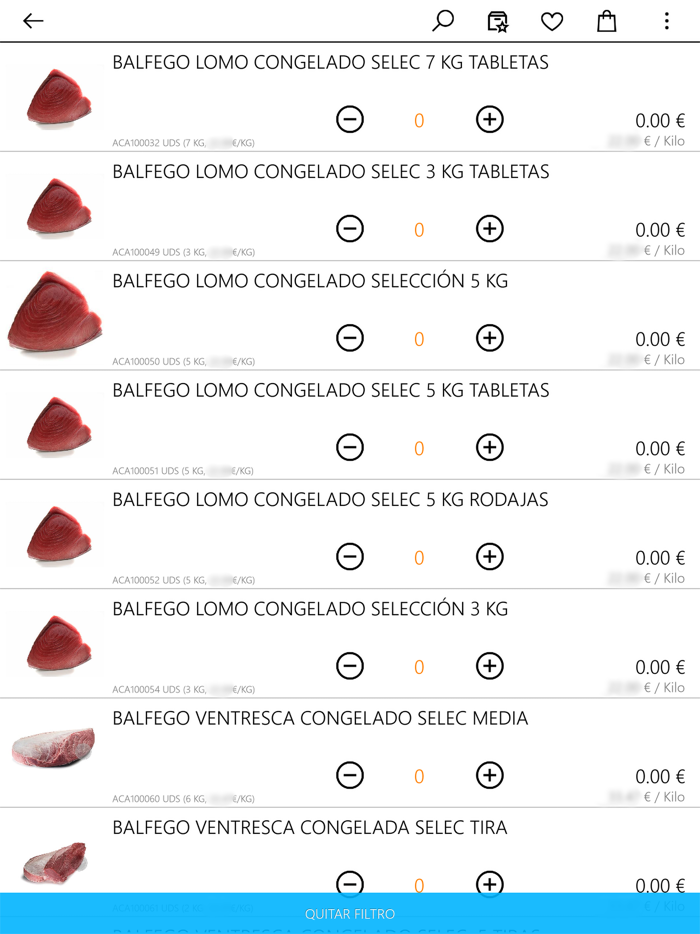This screenshot has height=934, width=700.
Task: Increase quantity of Ventresca Congelado Selec Media
Action: tap(489, 775)
